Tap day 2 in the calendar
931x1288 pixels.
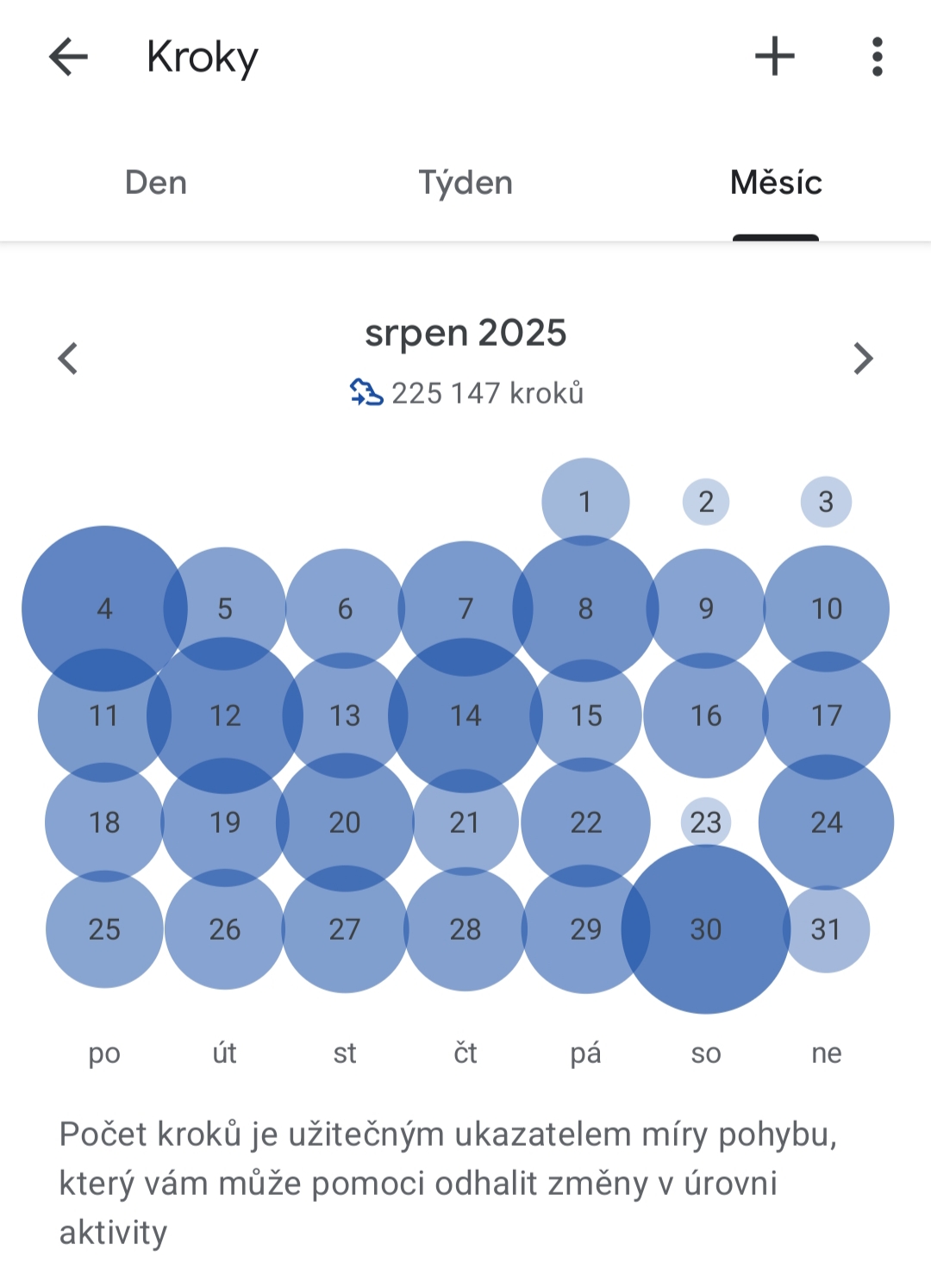[x=705, y=501]
